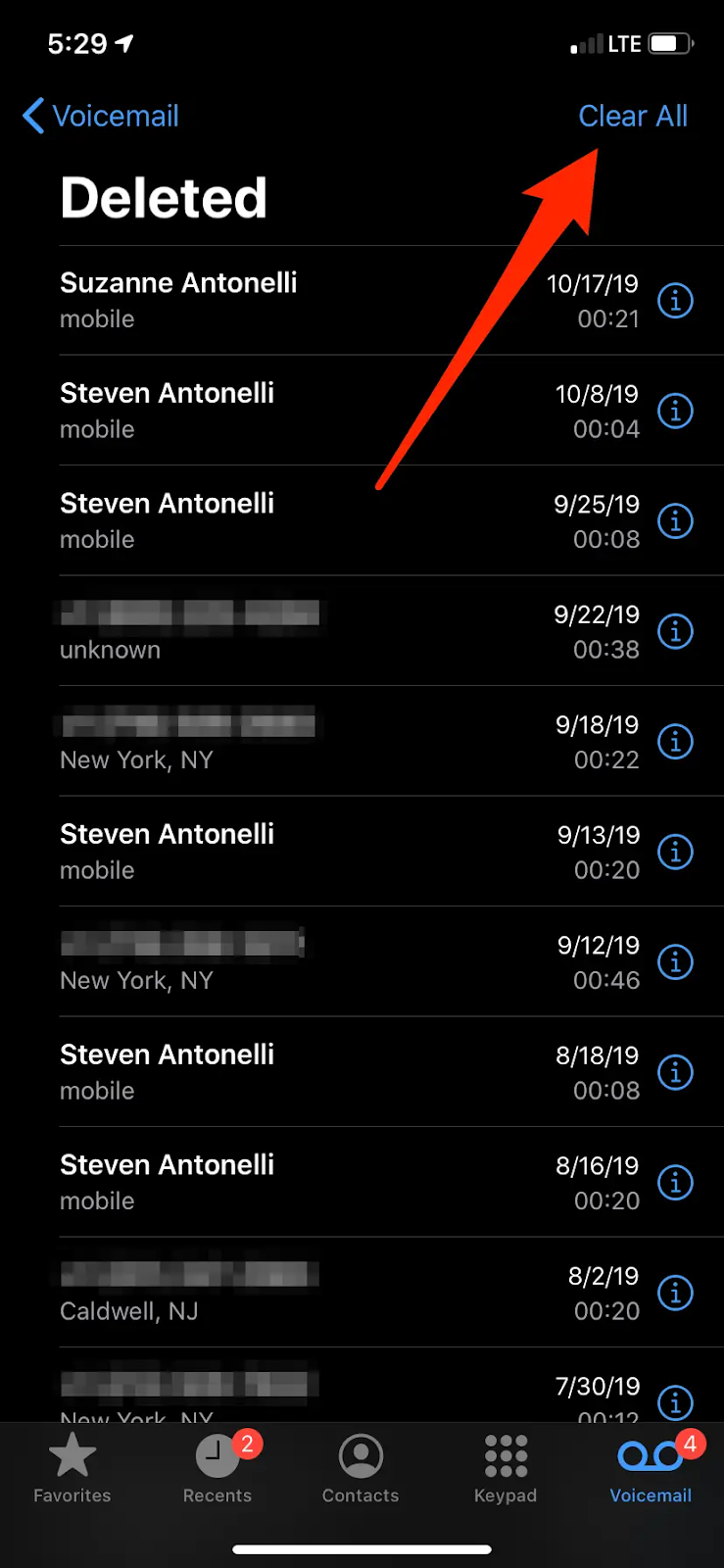Show info for the 7/30/19 voicemail
Viewport: 724px width, 1568px height.
675,1401
